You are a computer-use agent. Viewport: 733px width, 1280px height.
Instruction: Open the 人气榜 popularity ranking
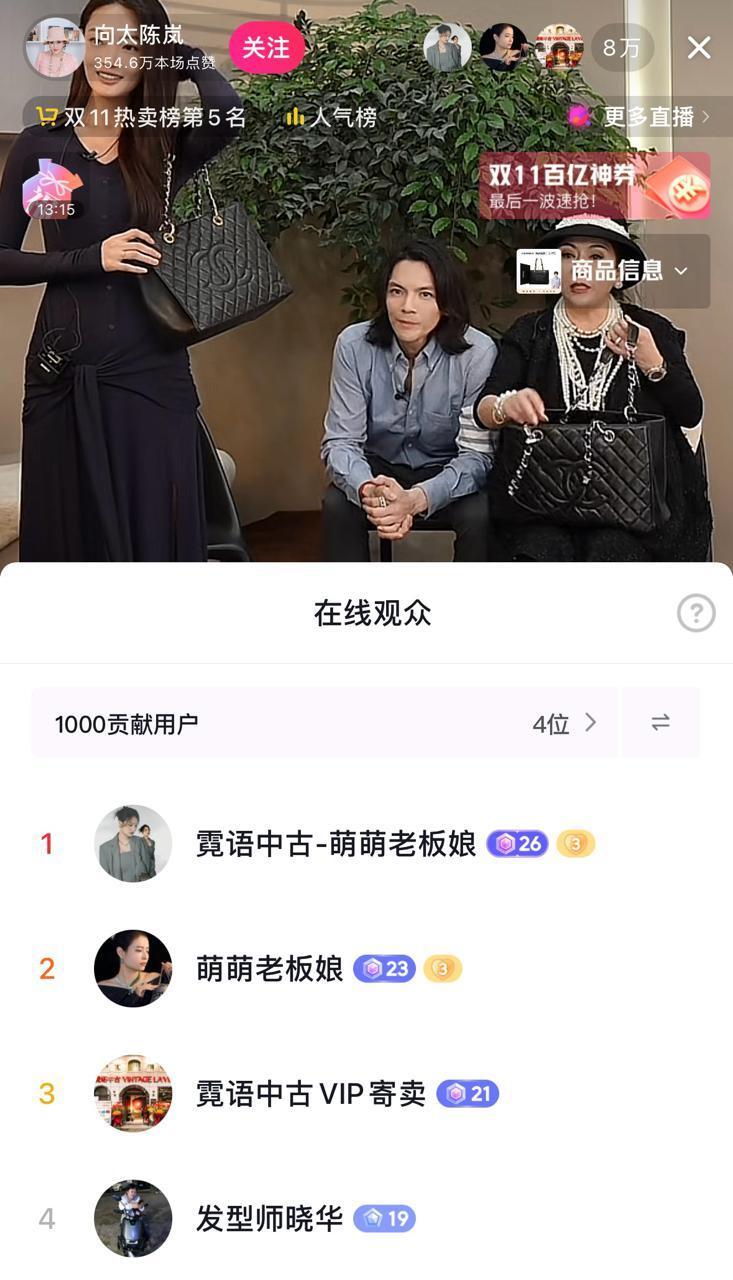331,117
